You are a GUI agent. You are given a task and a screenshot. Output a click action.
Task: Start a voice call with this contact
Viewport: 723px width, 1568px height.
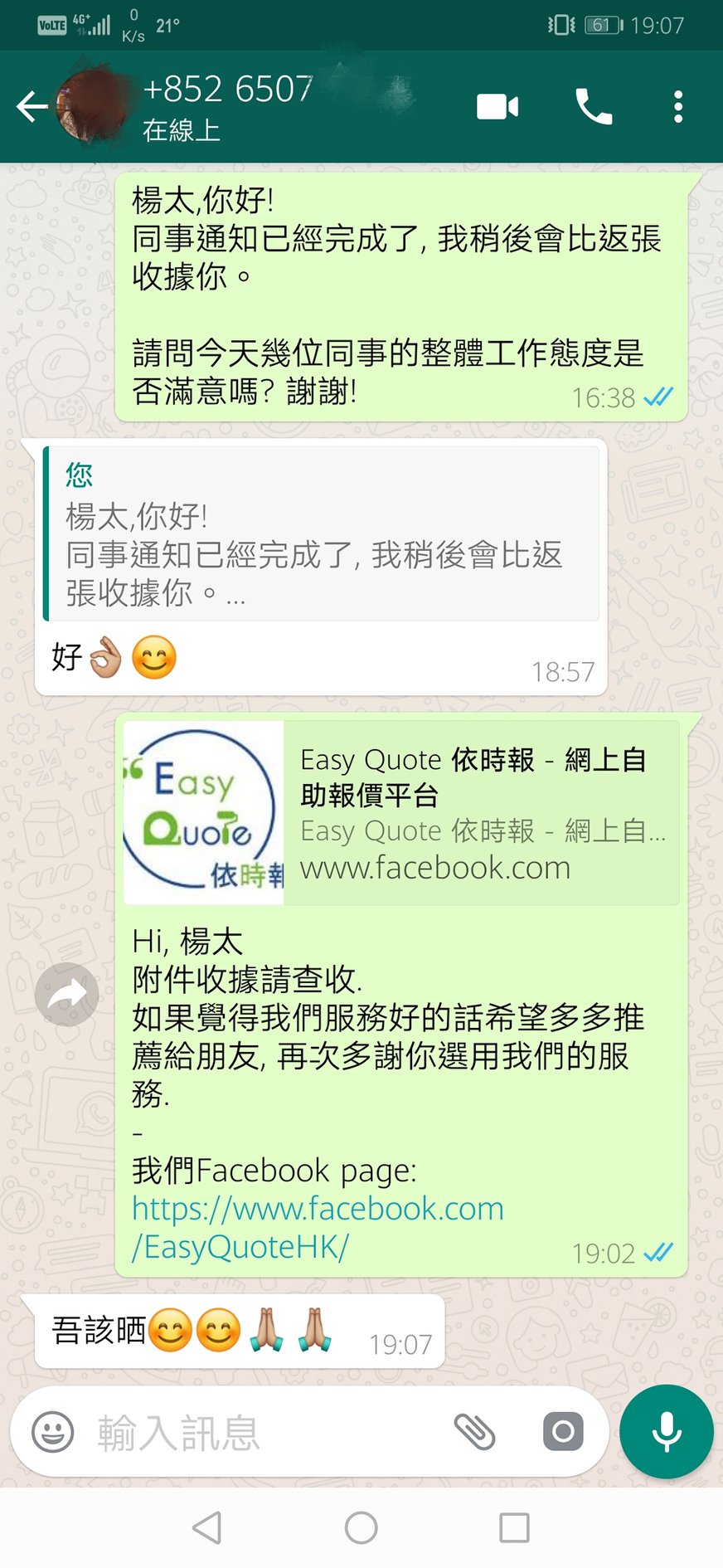(x=594, y=107)
